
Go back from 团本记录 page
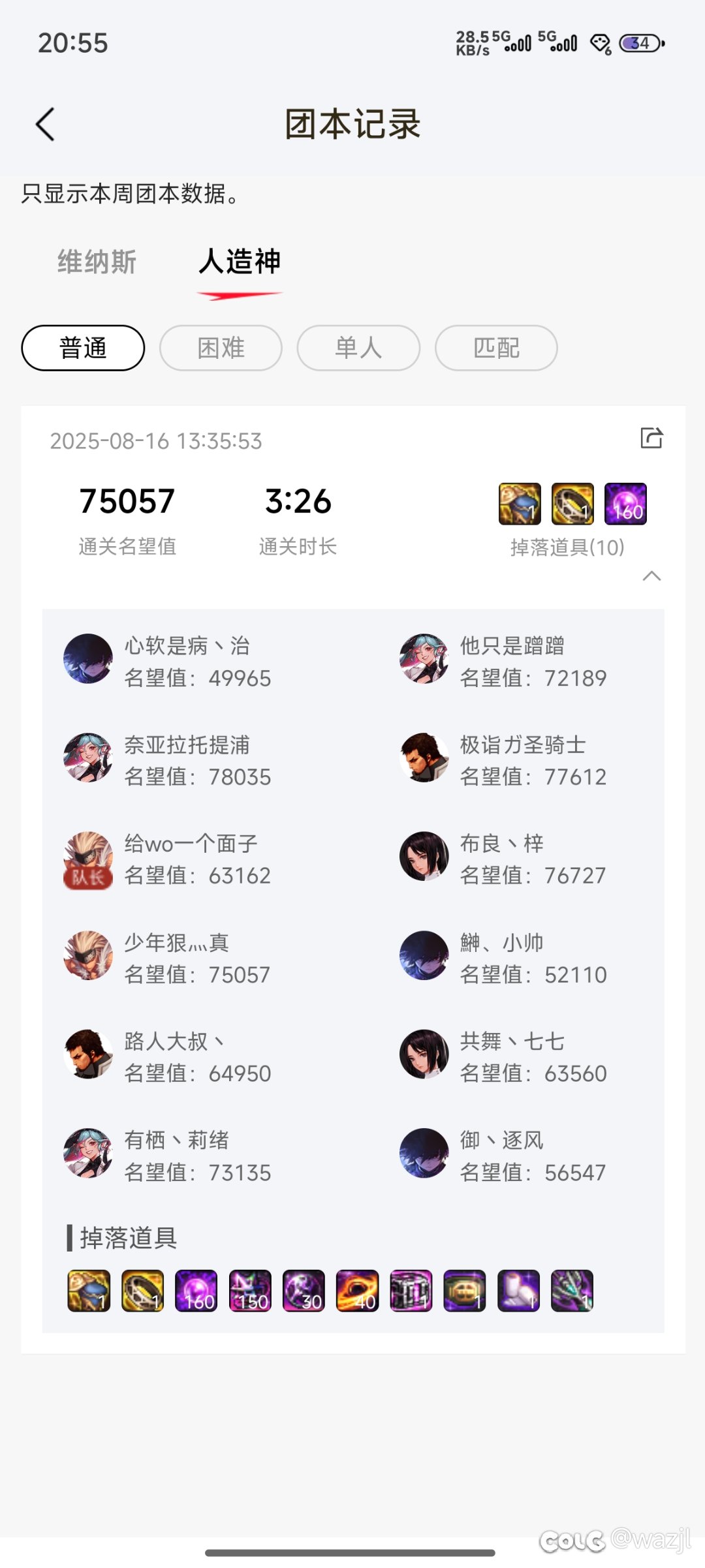pos(45,124)
